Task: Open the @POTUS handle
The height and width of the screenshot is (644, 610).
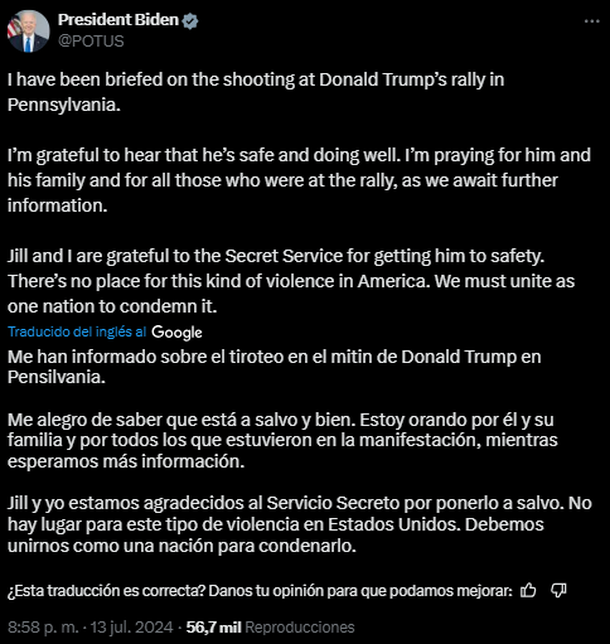Action: [x=91, y=40]
